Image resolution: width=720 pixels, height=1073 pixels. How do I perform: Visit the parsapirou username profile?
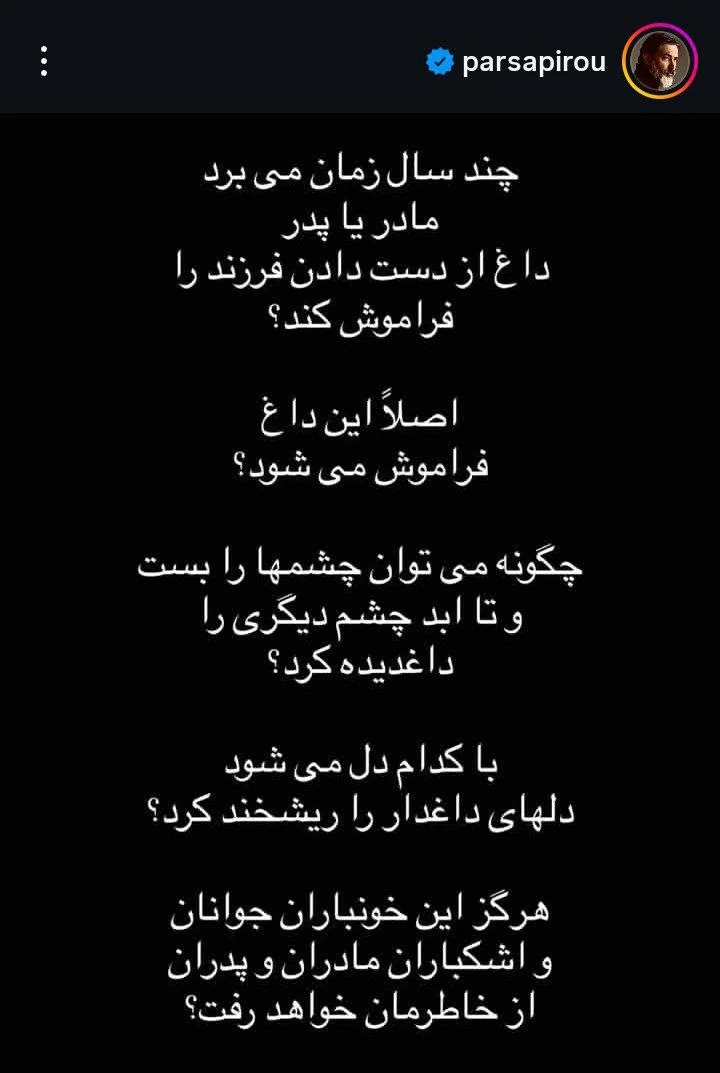click(533, 62)
